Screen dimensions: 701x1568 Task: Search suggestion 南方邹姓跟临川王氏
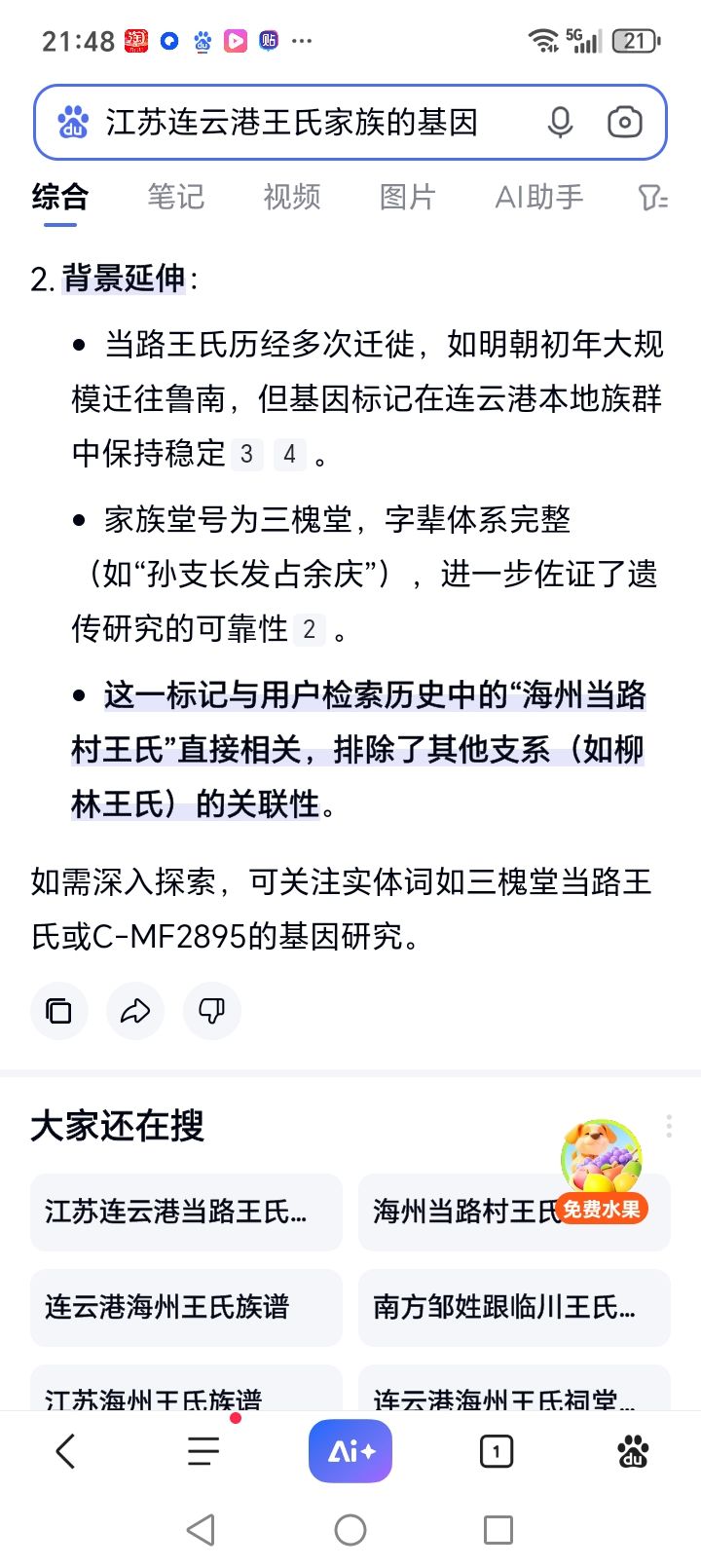coord(514,1307)
